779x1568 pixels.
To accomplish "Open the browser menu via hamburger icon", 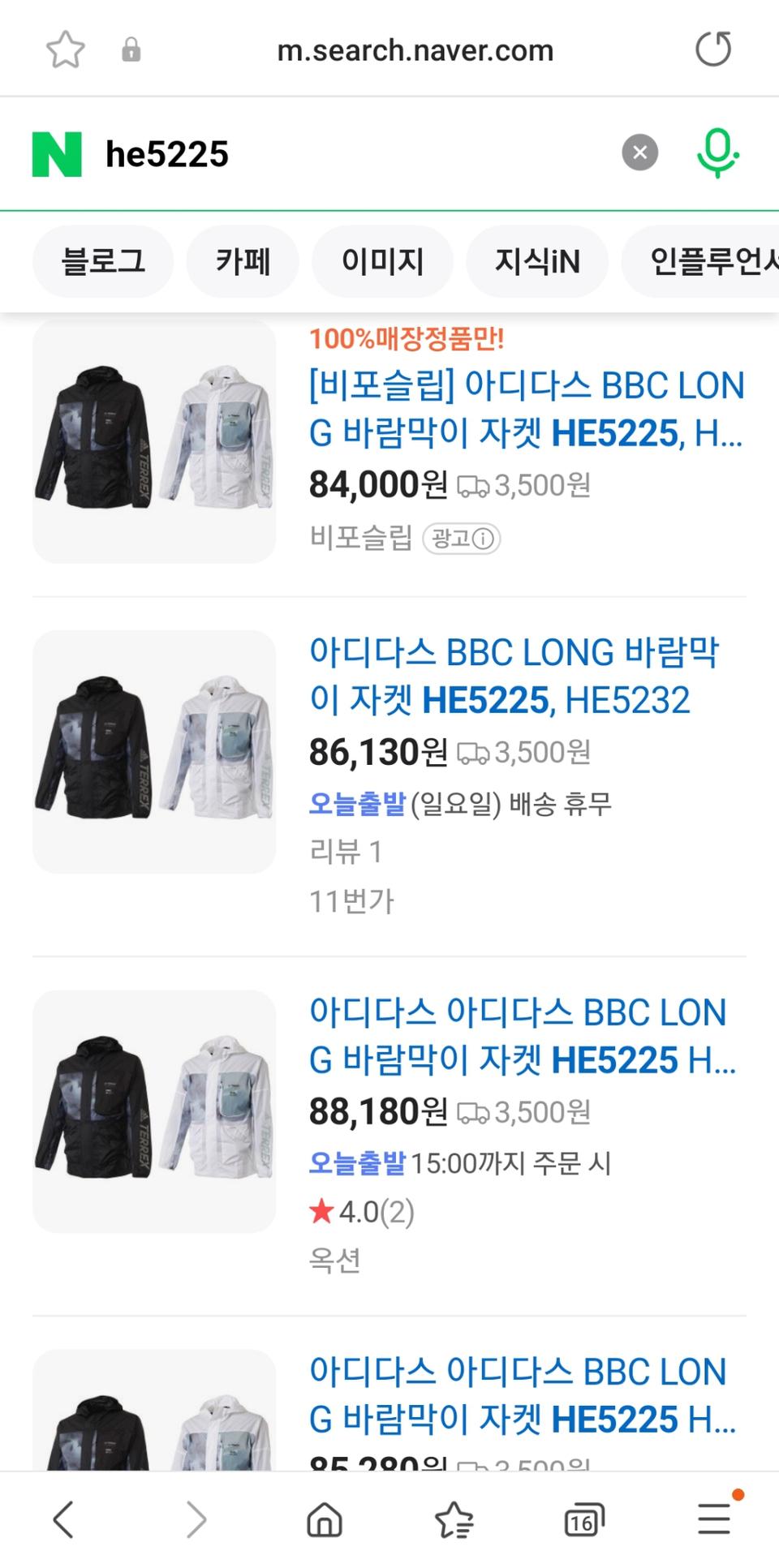I will 712,1519.
